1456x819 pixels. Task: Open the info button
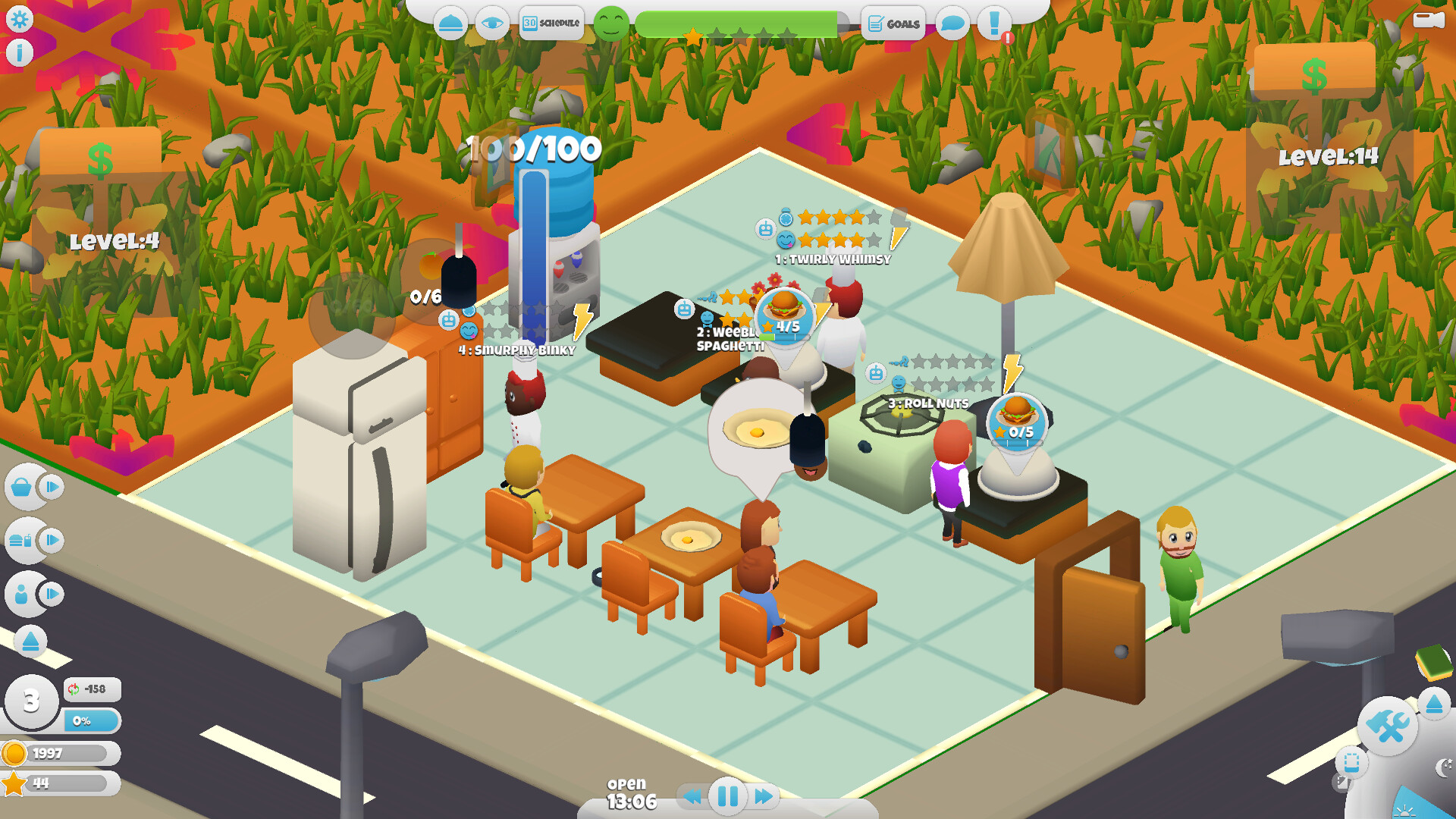point(19,52)
